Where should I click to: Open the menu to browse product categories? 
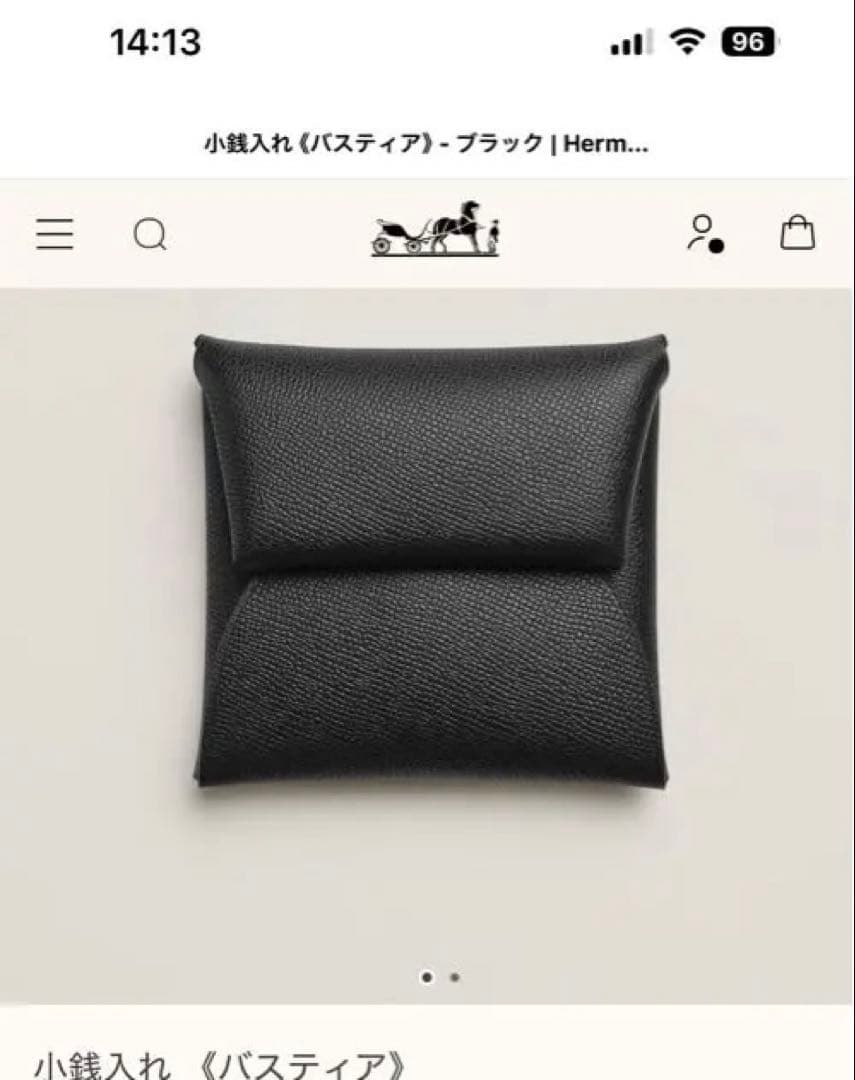tap(55, 234)
